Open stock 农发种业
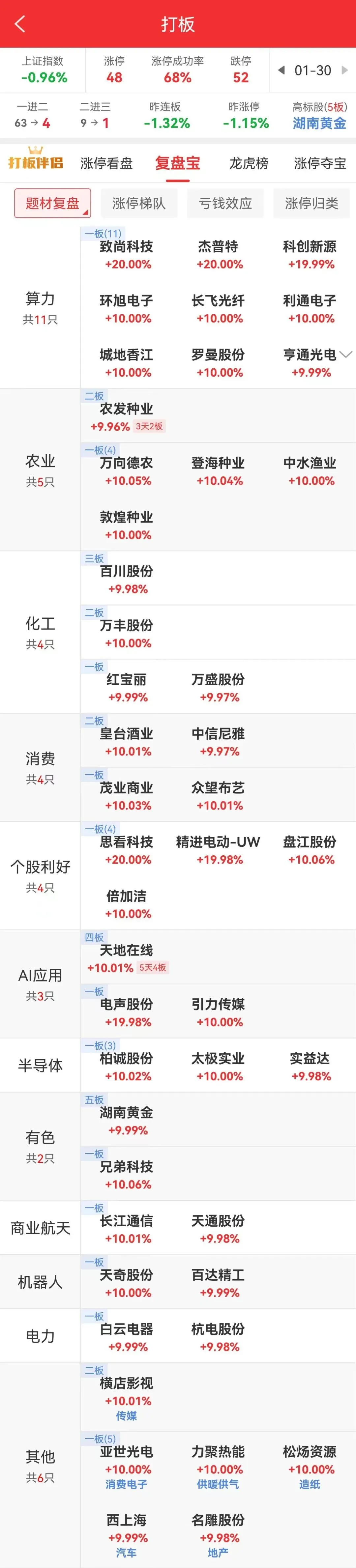This screenshot has width=356, height=1568. (x=127, y=416)
